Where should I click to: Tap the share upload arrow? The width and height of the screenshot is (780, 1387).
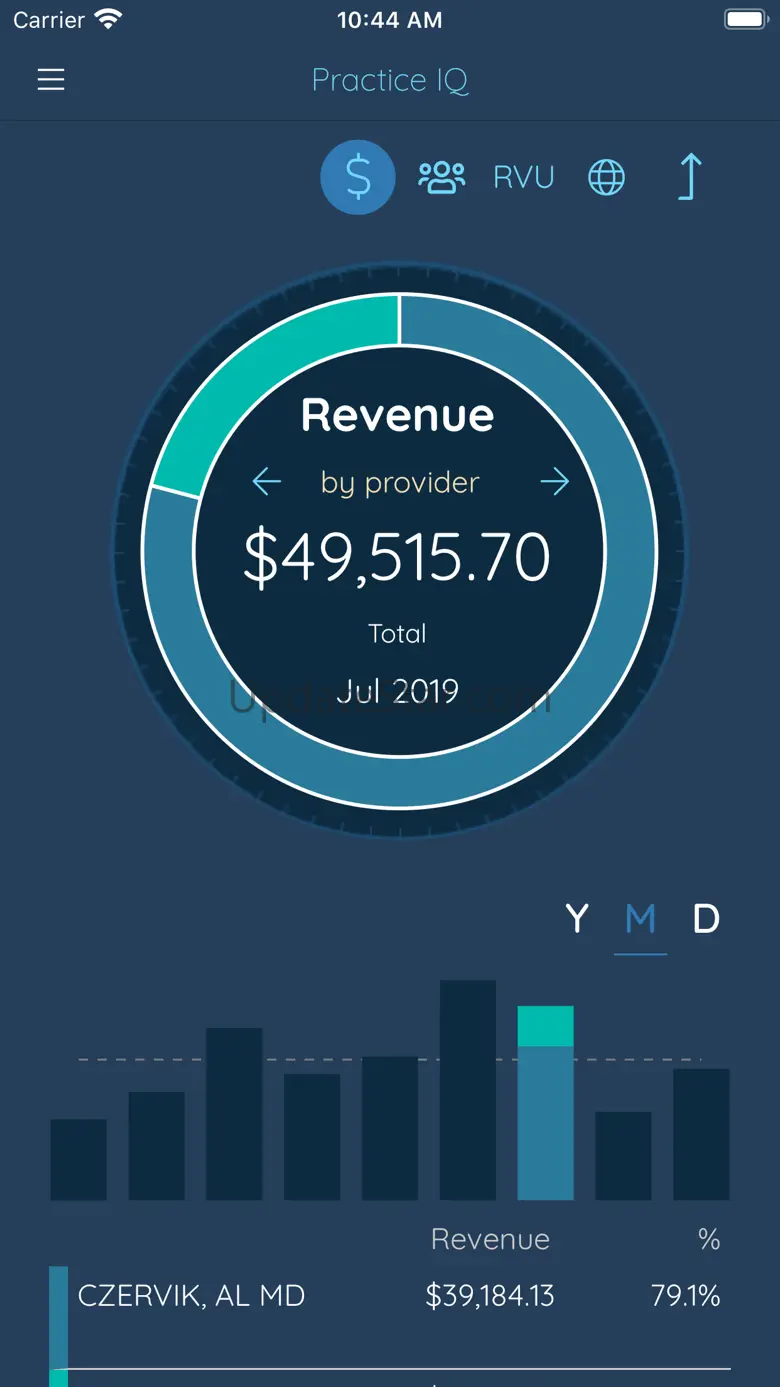[689, 177]
